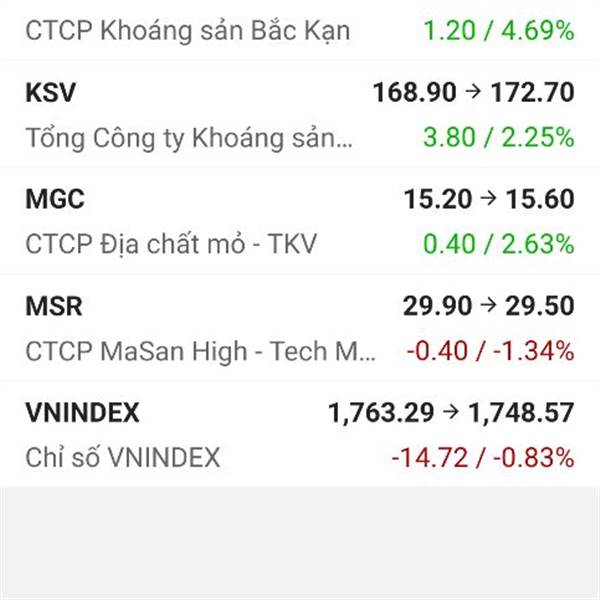Open the CTCP Khoáng sản Bắc Kạn stock row
Viewport: 600px width, 600px height.
point(300,30)
